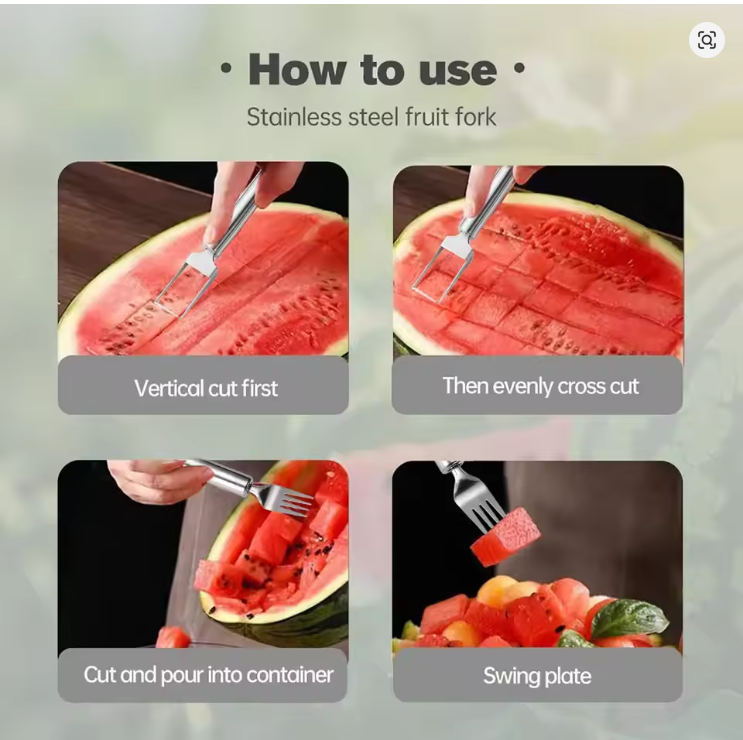Open the visual image search icon
This screenshot has width=743, height=740.
(707, 40)
